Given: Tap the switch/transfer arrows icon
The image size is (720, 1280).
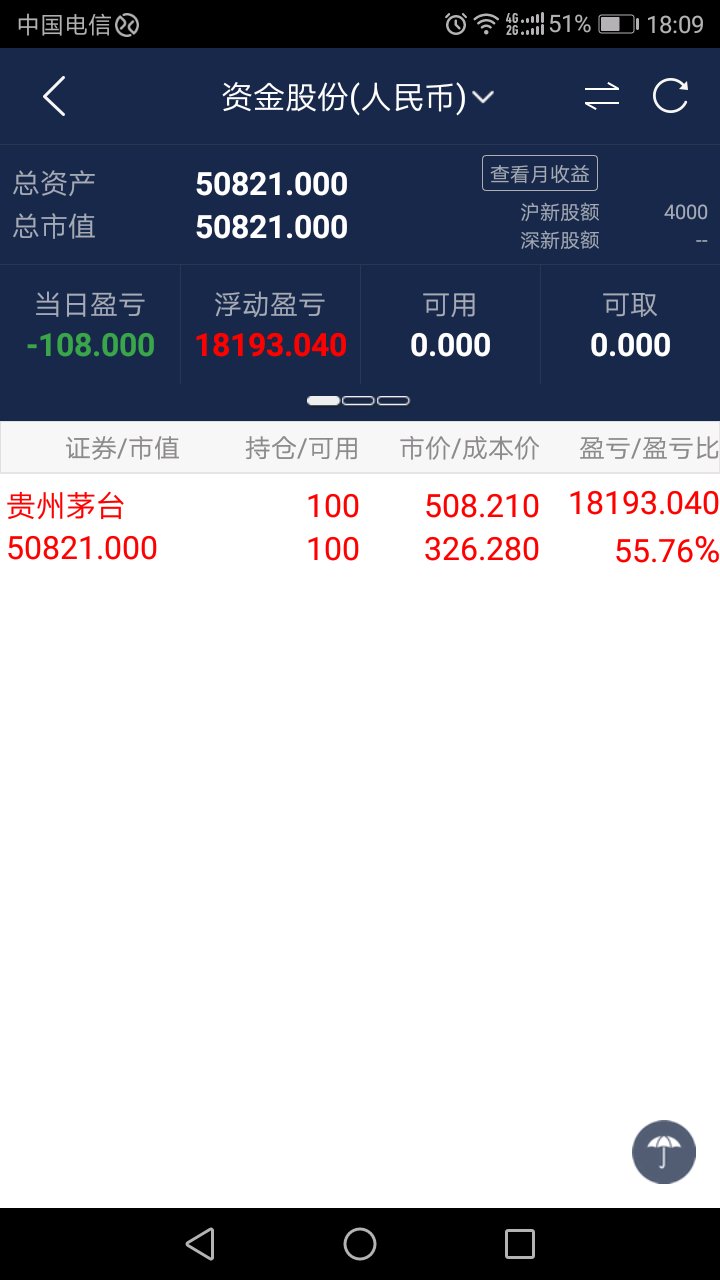Looking at the screenshot, I should (602, 97).
